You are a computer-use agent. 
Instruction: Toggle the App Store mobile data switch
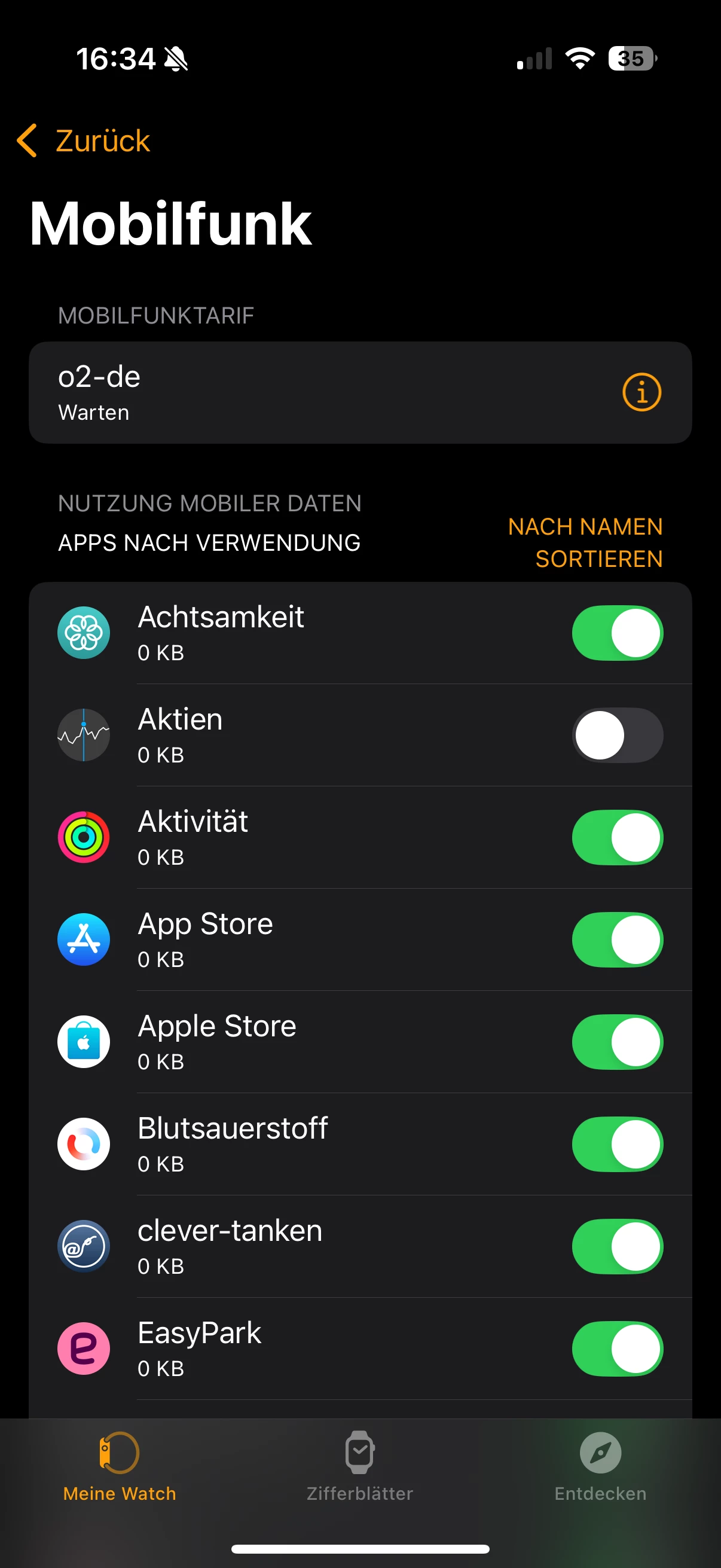coord(617,940)
